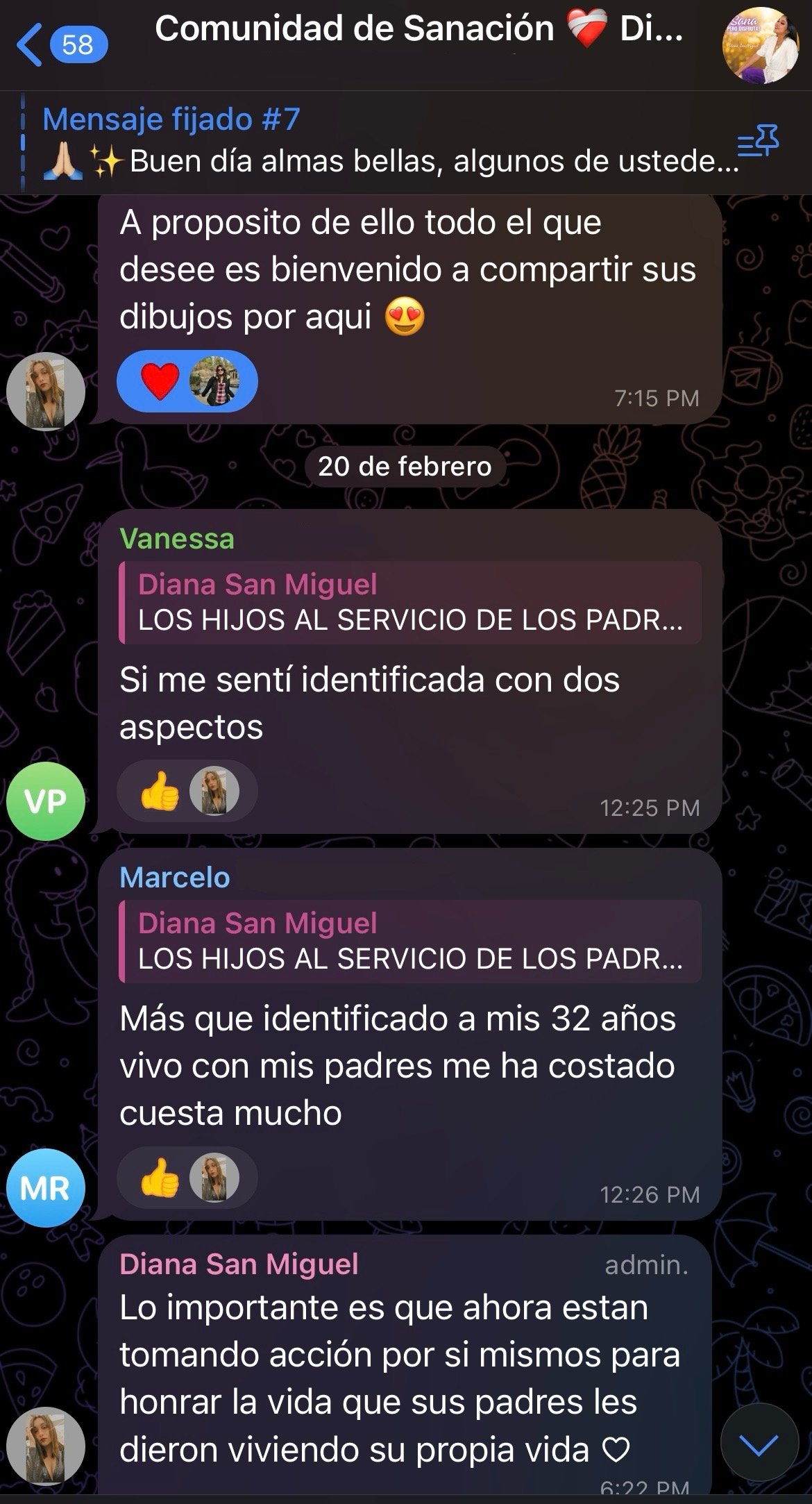
Task: Open the group info from the header title
Action: [418, 31]
